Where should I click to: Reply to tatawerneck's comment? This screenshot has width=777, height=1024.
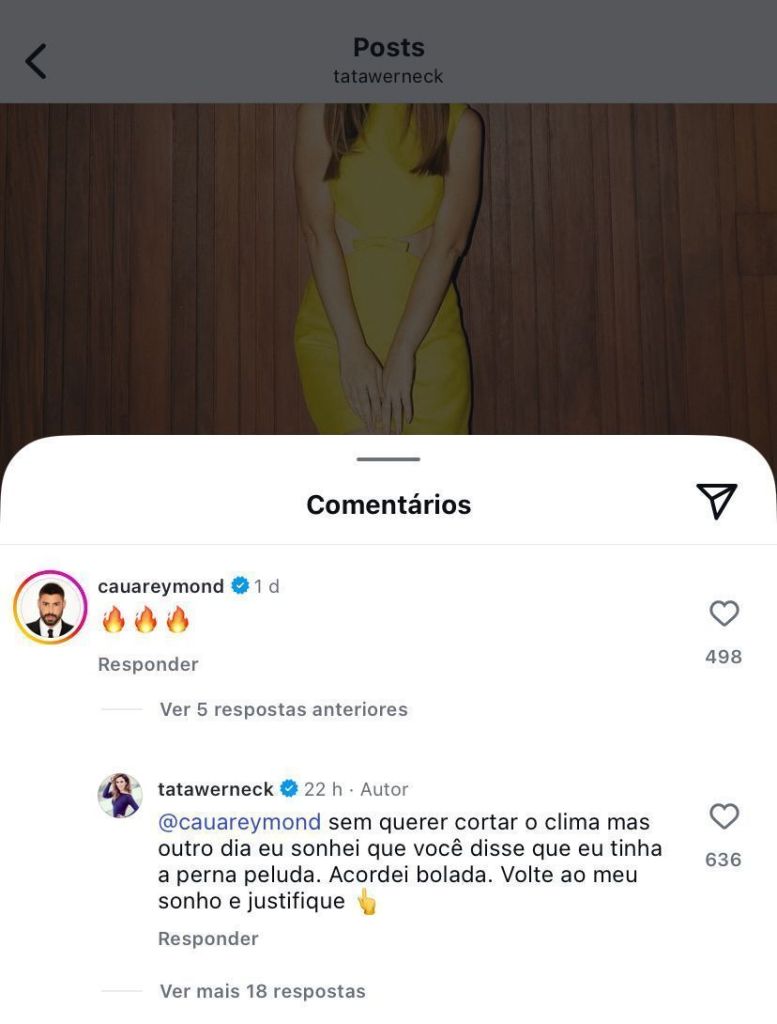(x=208, y=938)
